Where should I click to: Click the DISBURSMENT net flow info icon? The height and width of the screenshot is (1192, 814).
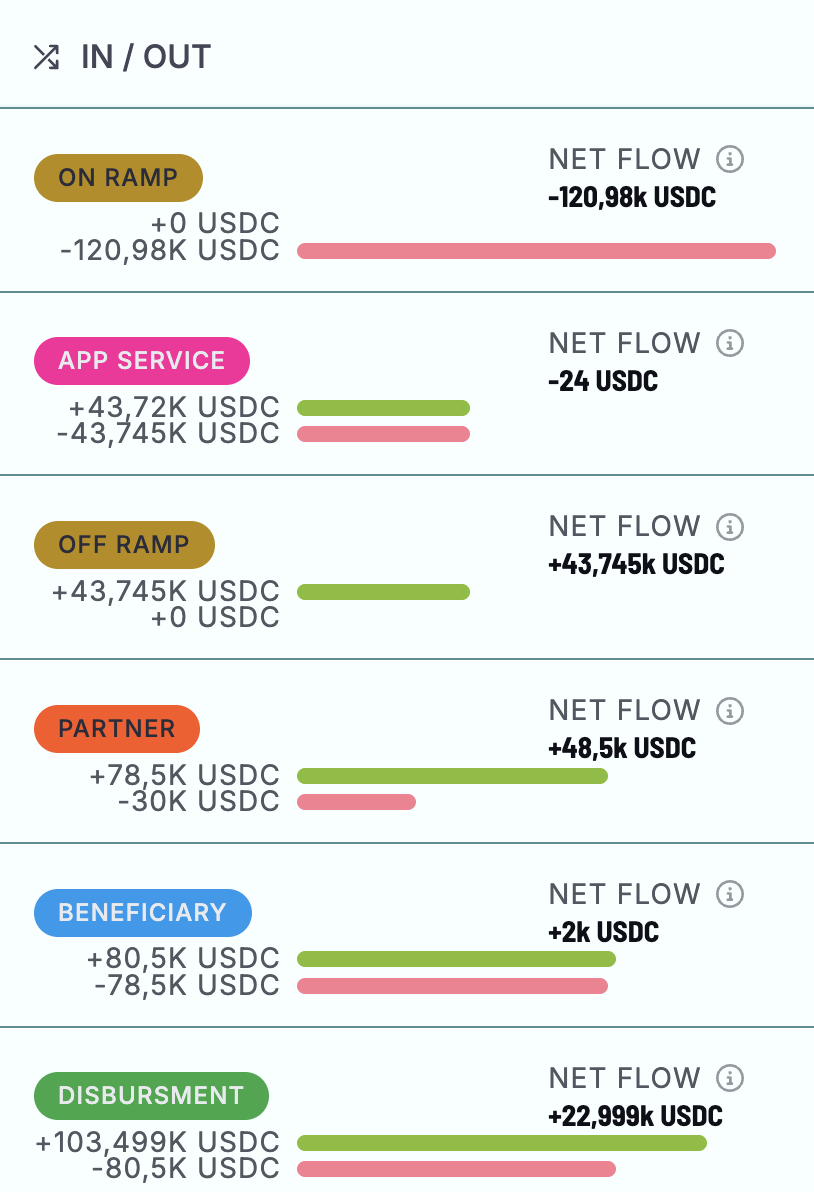point(730,1079)
